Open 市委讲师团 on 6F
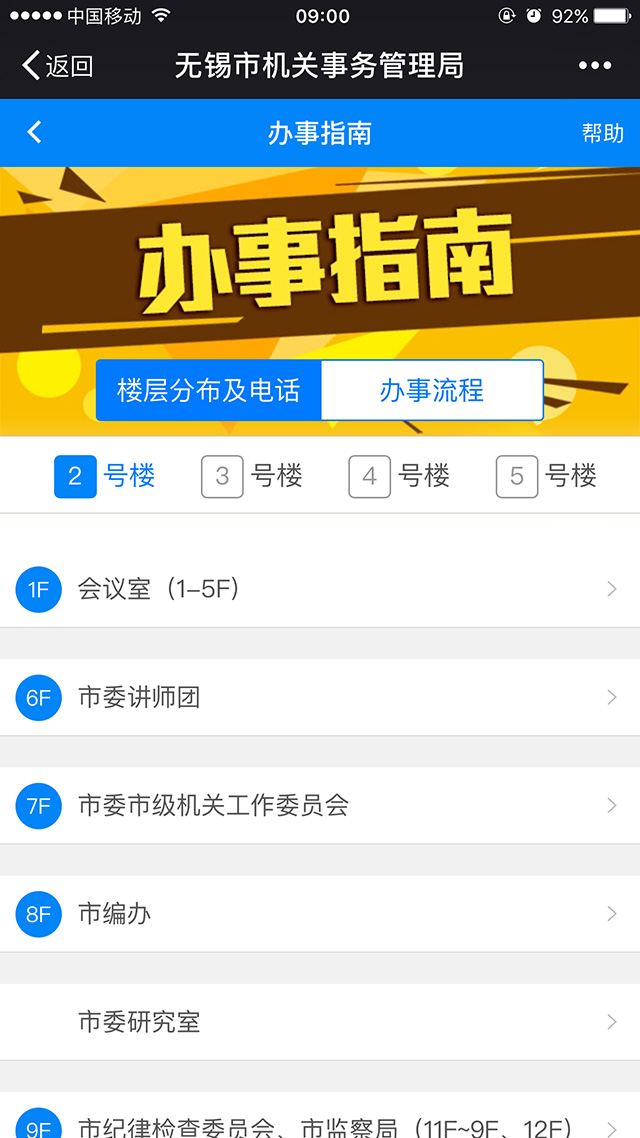 coord(320,697)
